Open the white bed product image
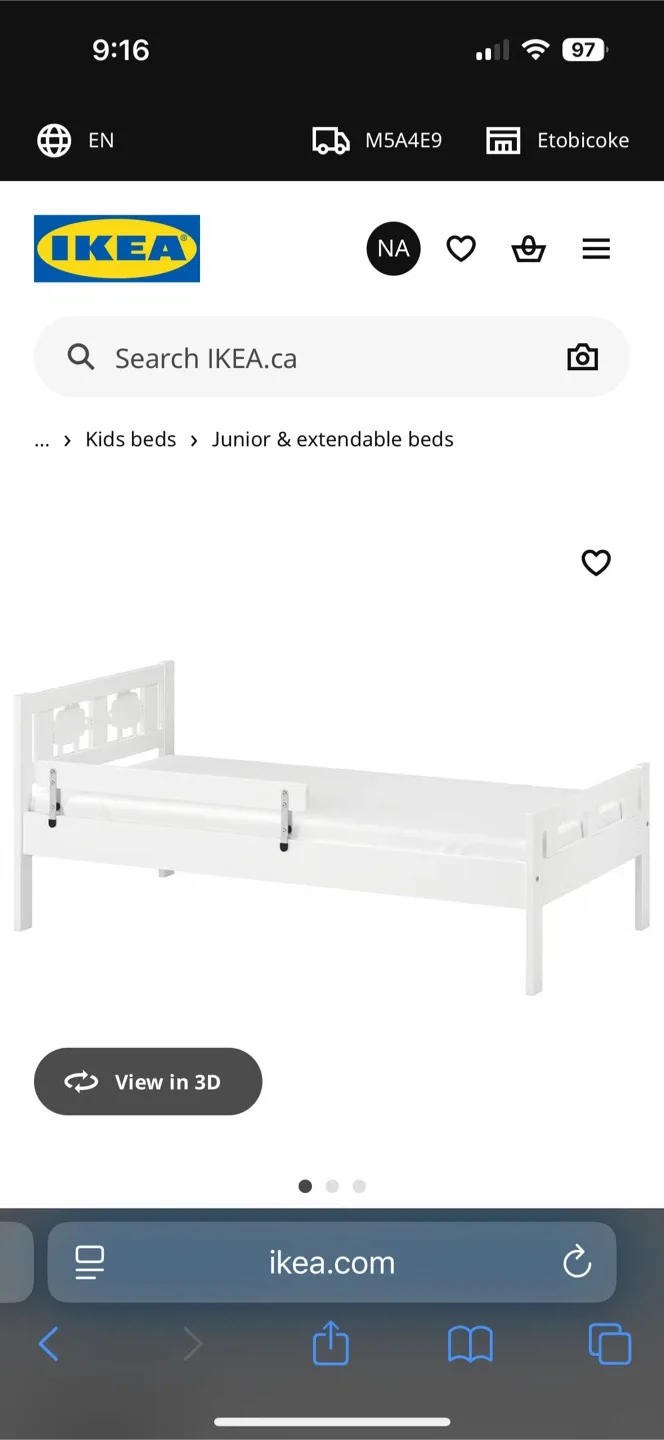Screen dimensions: 664x1440 click(332, 820)
